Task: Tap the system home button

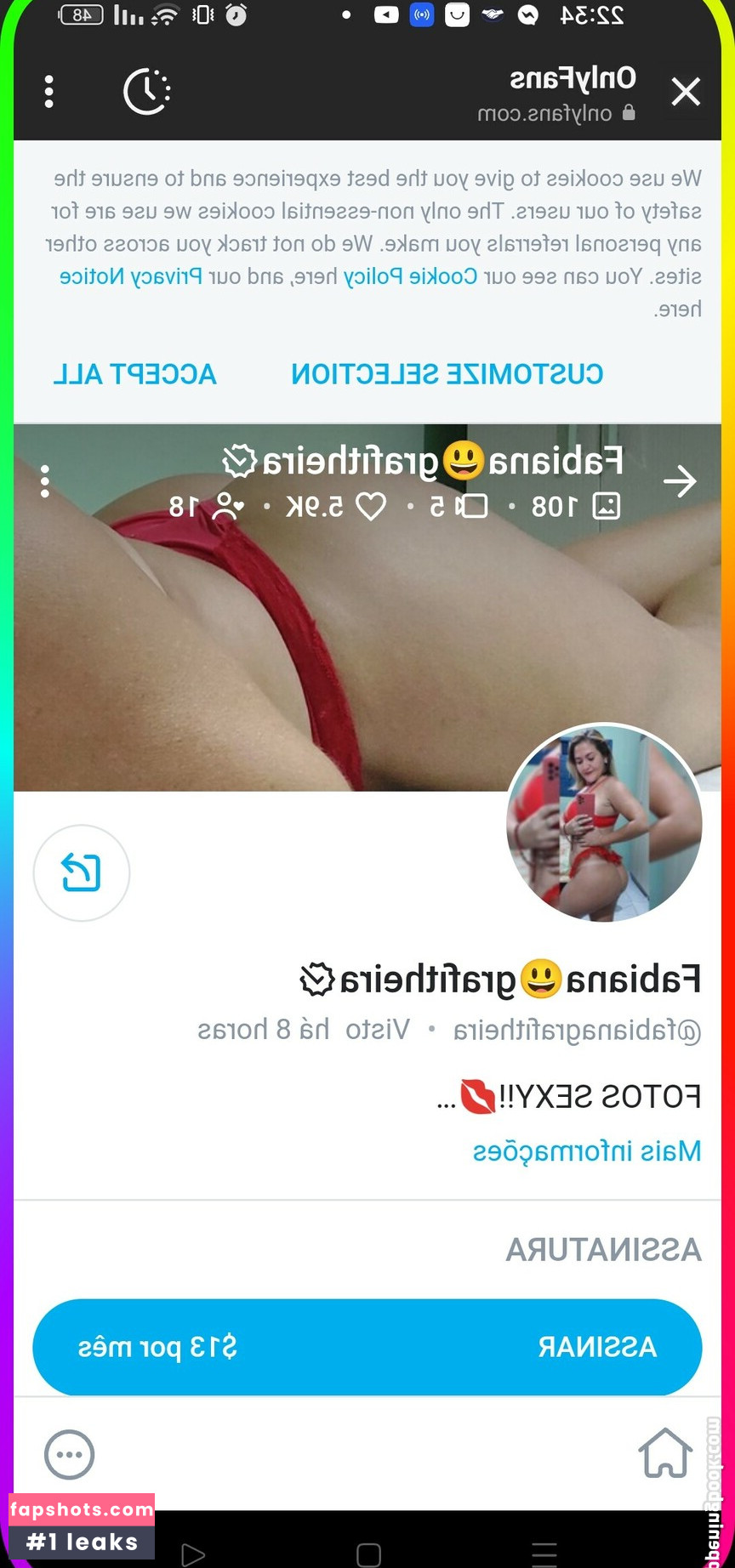Action: click(368, 1555)
